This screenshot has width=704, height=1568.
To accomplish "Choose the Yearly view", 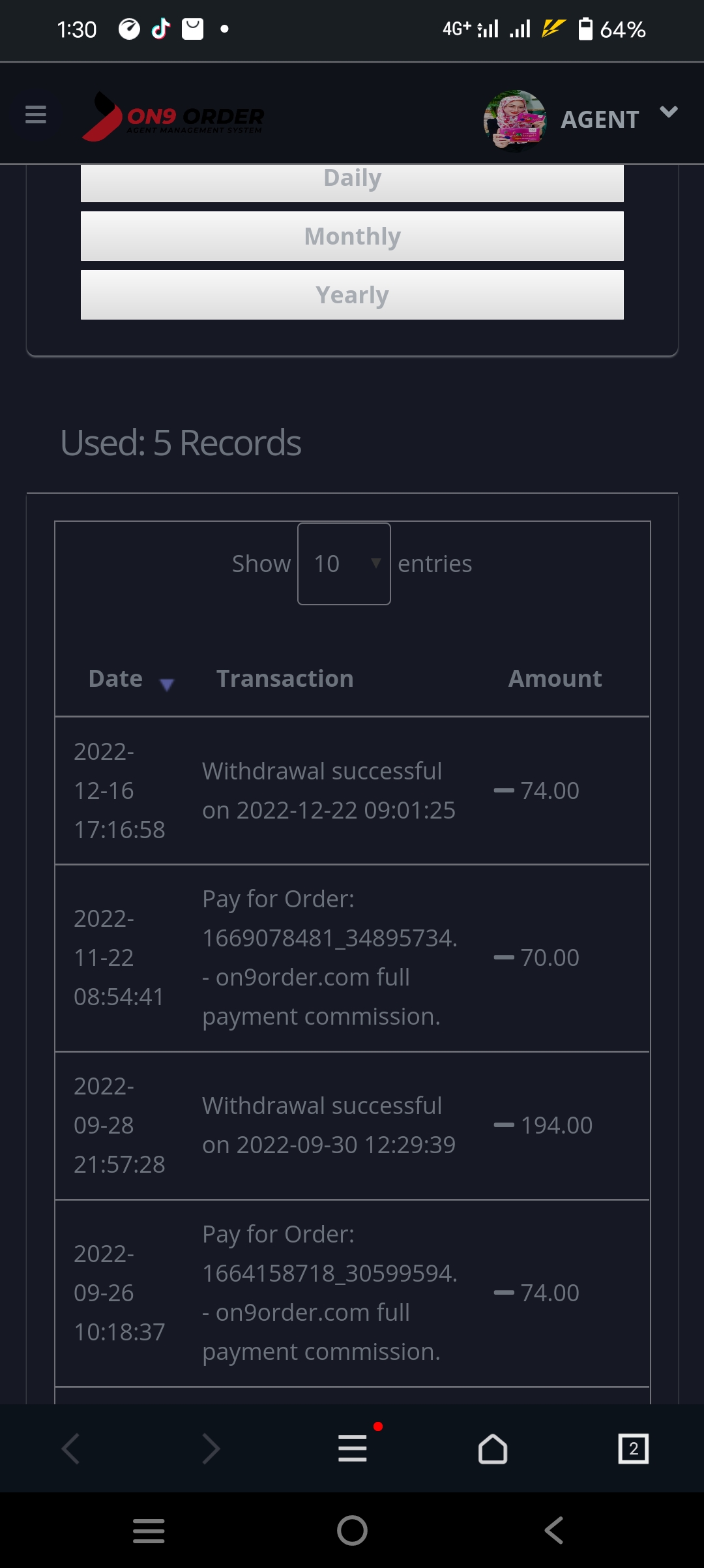I will point(352,295).
